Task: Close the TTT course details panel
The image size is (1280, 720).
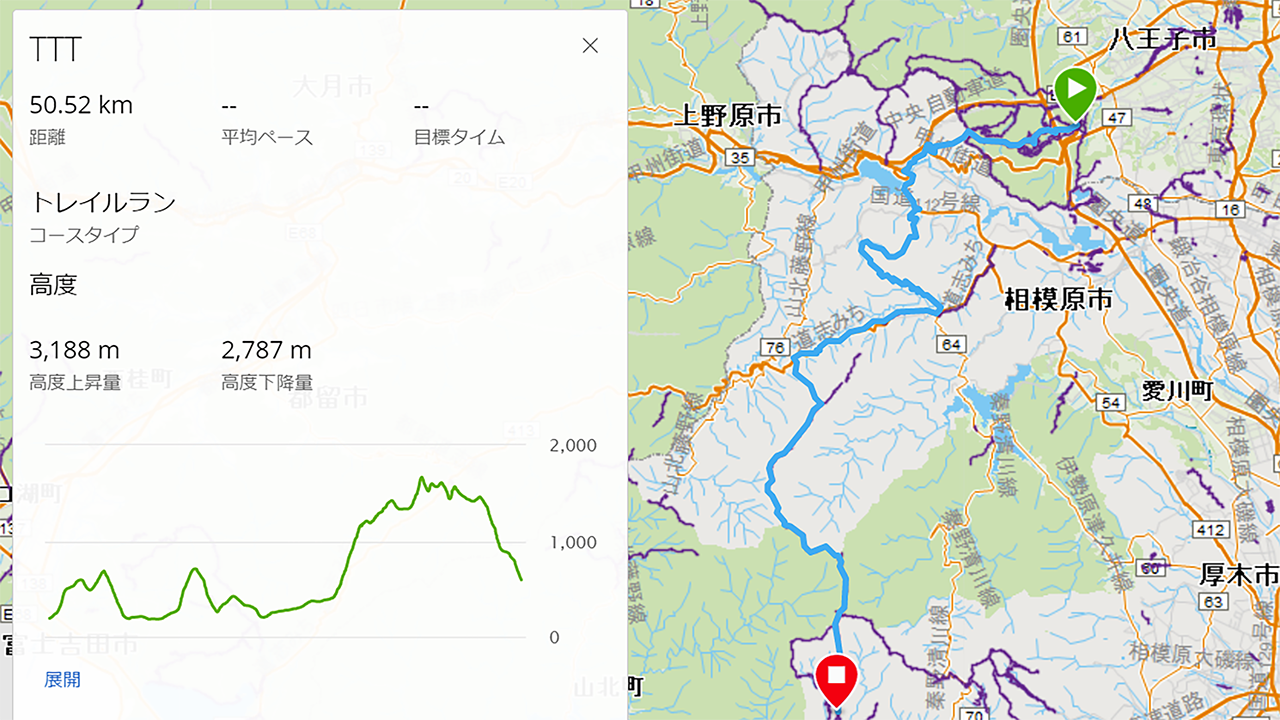Action: point(590,46)
